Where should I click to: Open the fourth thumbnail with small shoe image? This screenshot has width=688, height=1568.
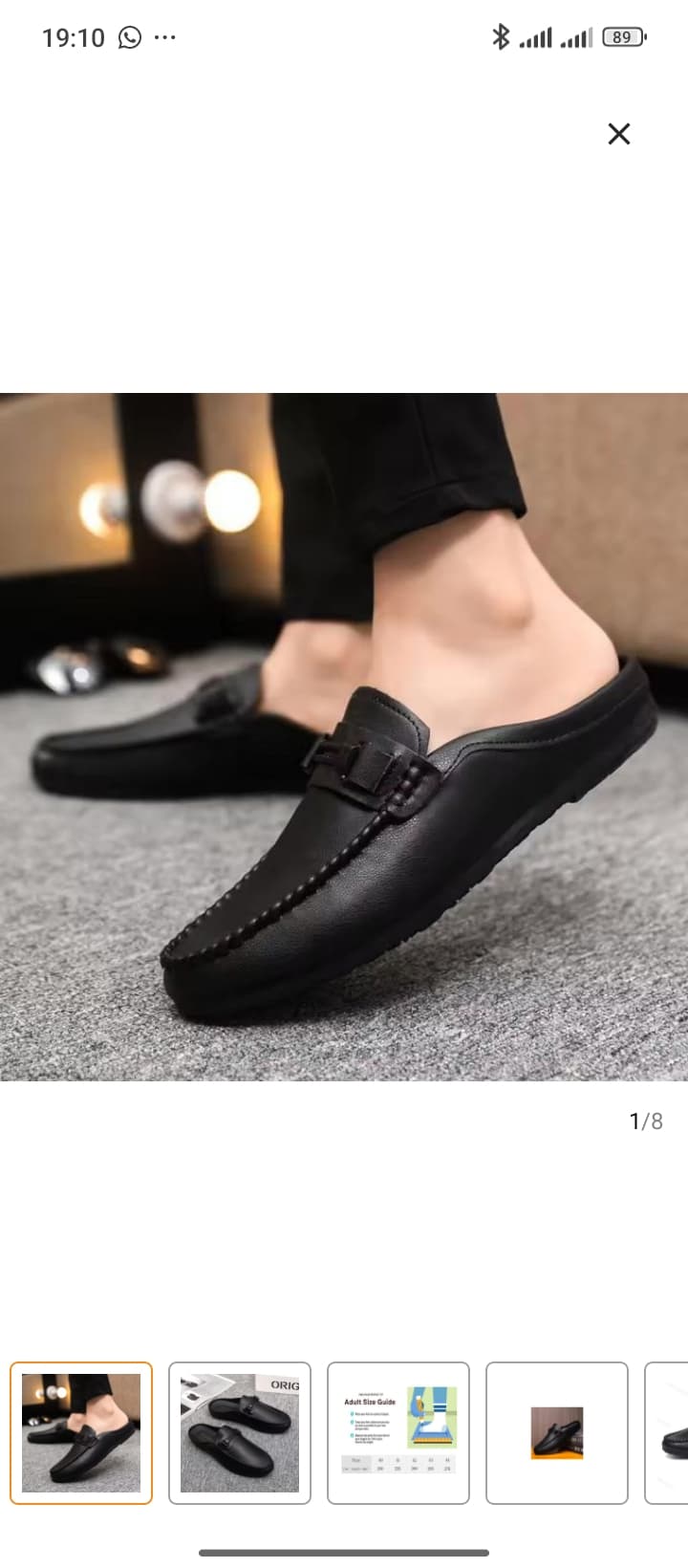click(x=557, y=1432)
